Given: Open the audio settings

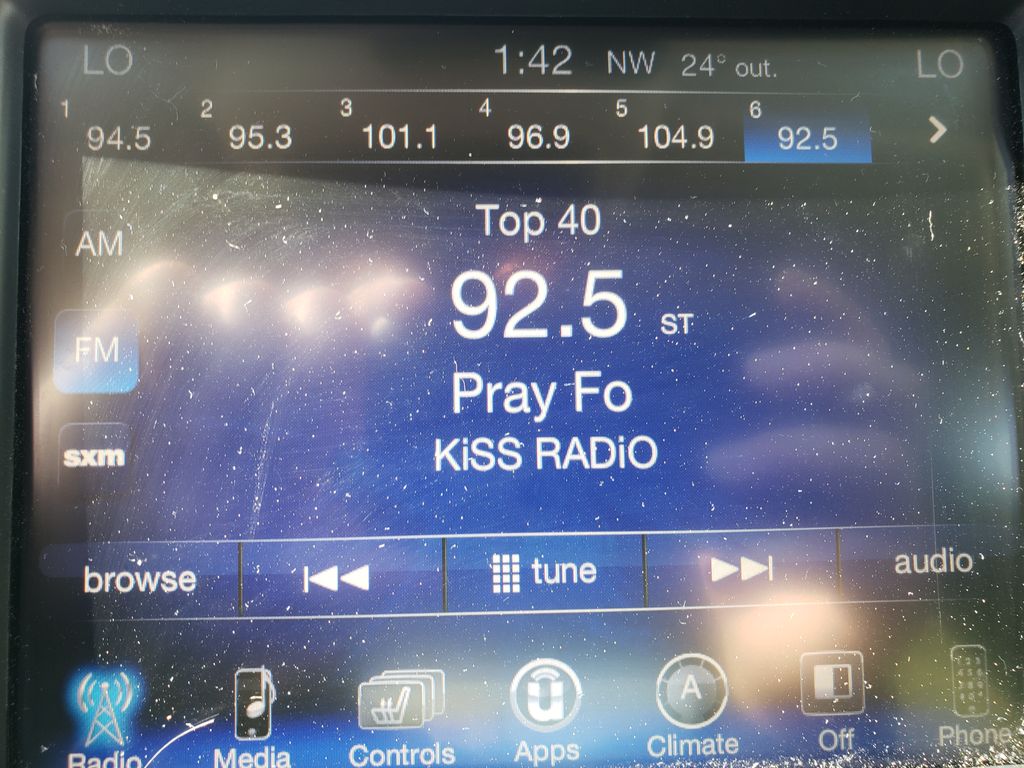Looking at the screenshot, I should tap(932, 562).
